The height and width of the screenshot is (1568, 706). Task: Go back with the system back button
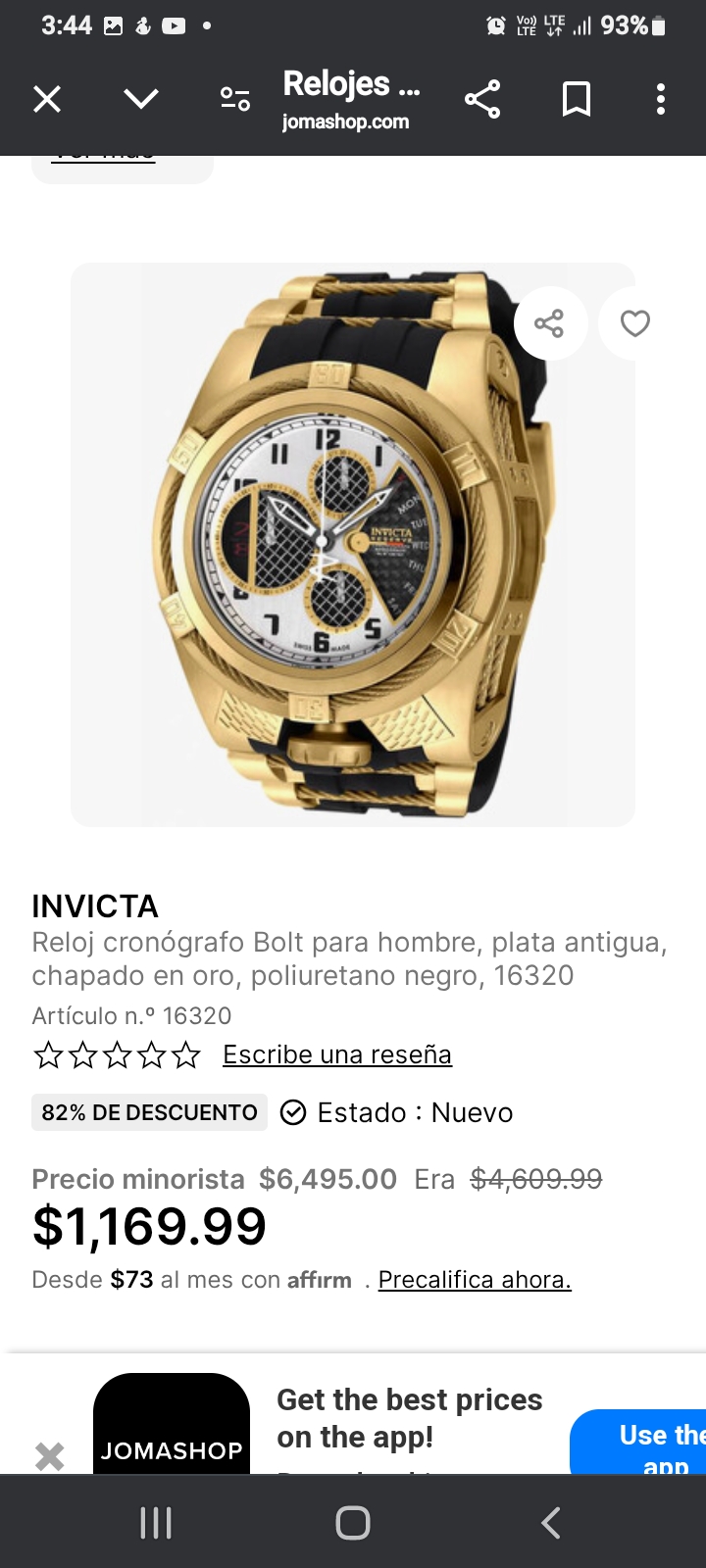pyautogui.click(x=550, y=1523)
